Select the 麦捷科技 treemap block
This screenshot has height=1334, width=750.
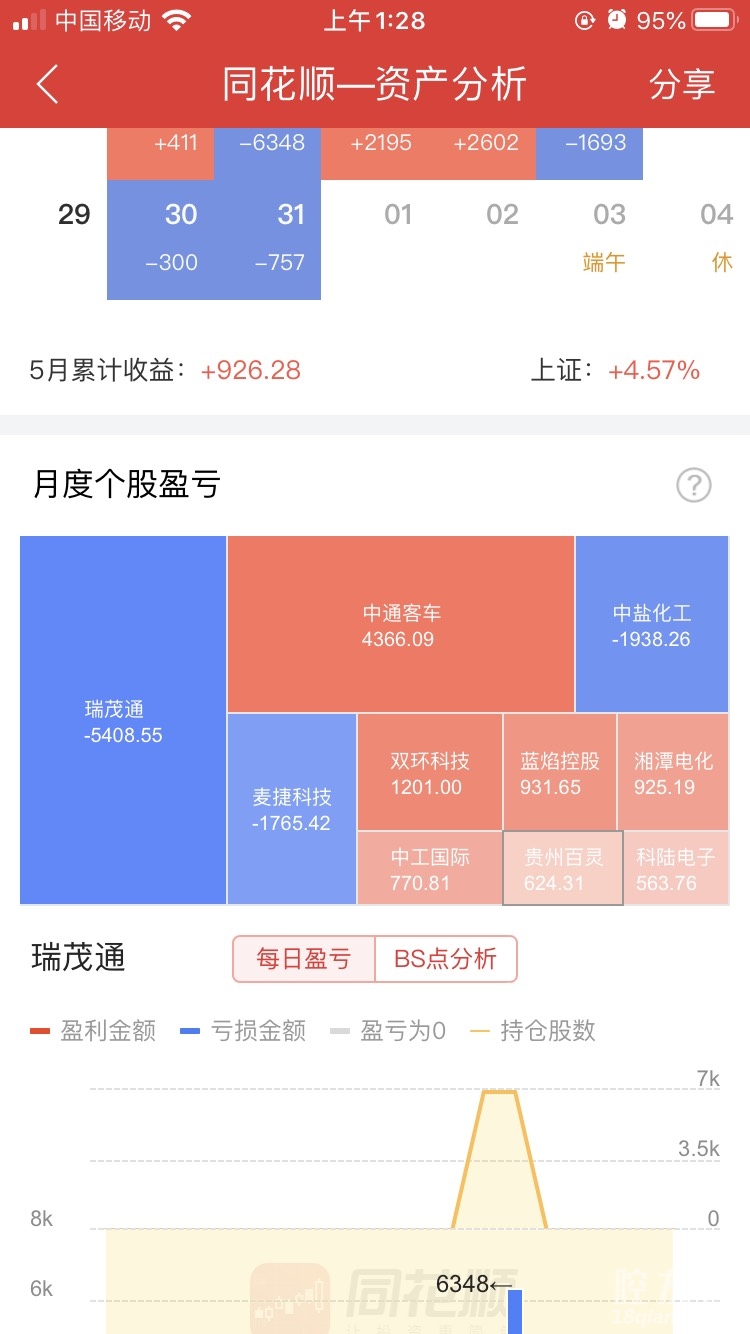tap(292, 809)
